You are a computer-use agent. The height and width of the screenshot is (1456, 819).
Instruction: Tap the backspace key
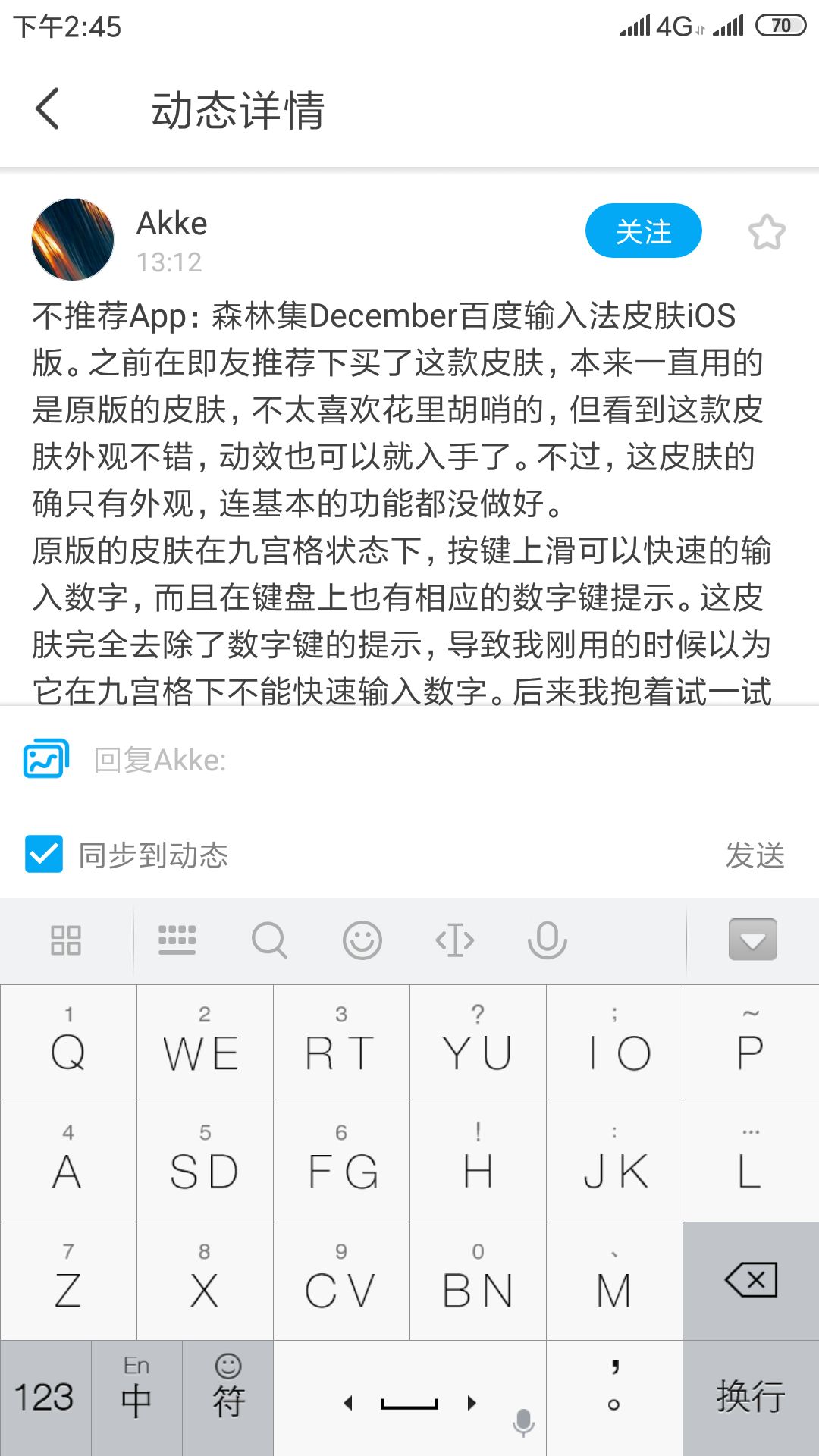(751, 1281)
